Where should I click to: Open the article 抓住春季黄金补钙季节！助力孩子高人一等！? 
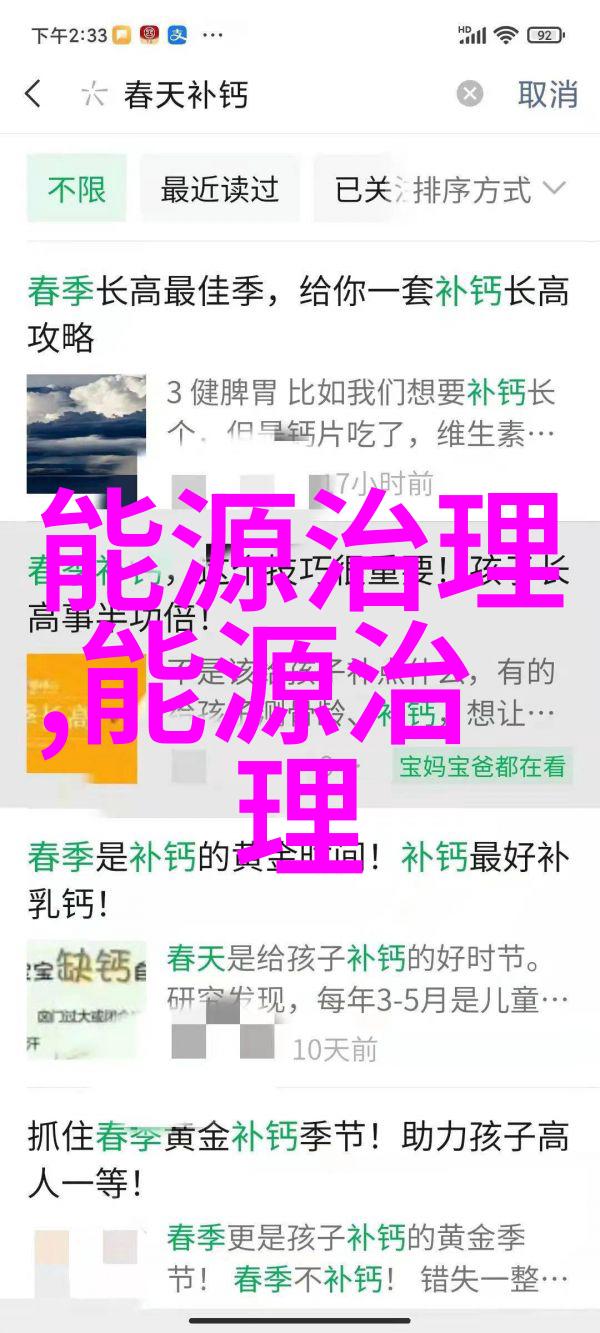tap(298, 1160)
